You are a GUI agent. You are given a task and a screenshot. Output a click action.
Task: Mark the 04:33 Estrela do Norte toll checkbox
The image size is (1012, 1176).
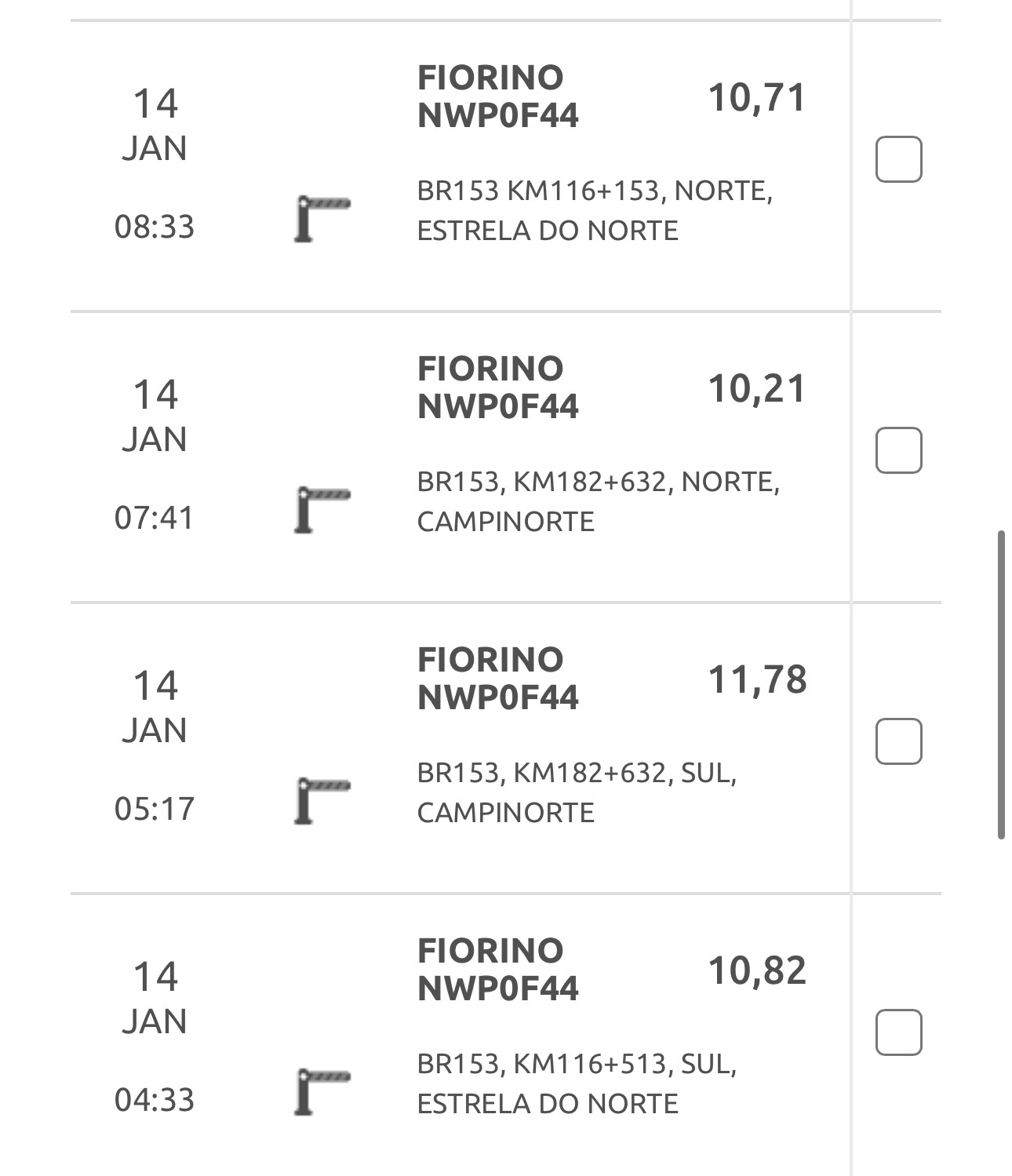click(x=898, y=1032)
